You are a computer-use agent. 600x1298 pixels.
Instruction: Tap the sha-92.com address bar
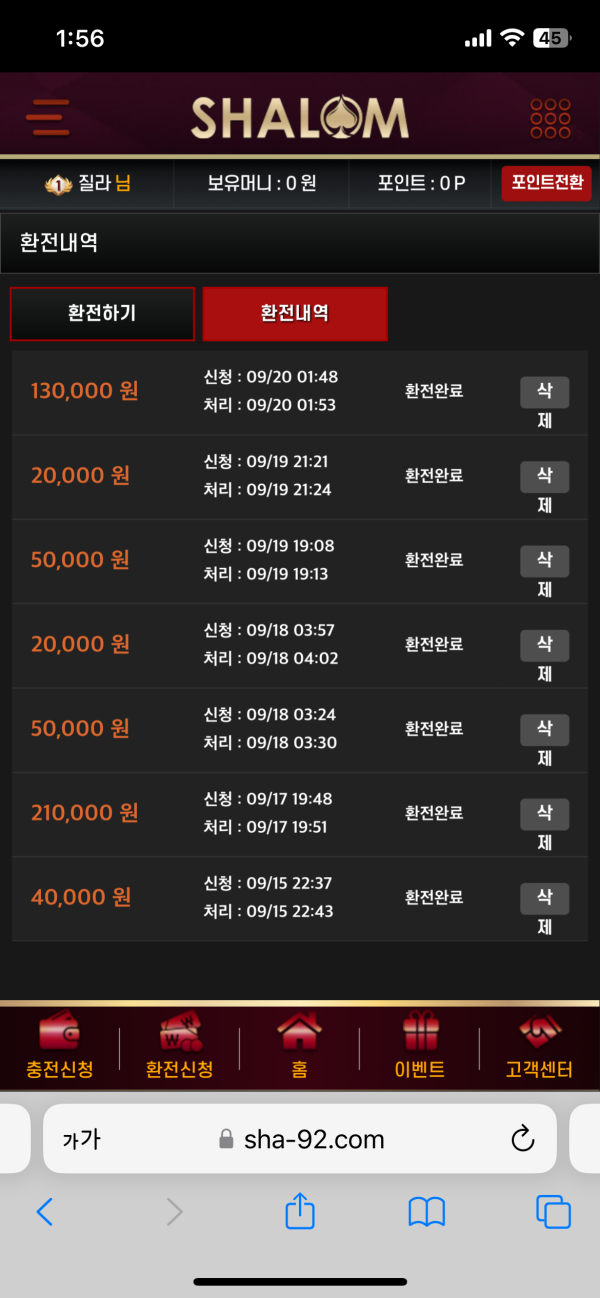(x=300, y=1139)
